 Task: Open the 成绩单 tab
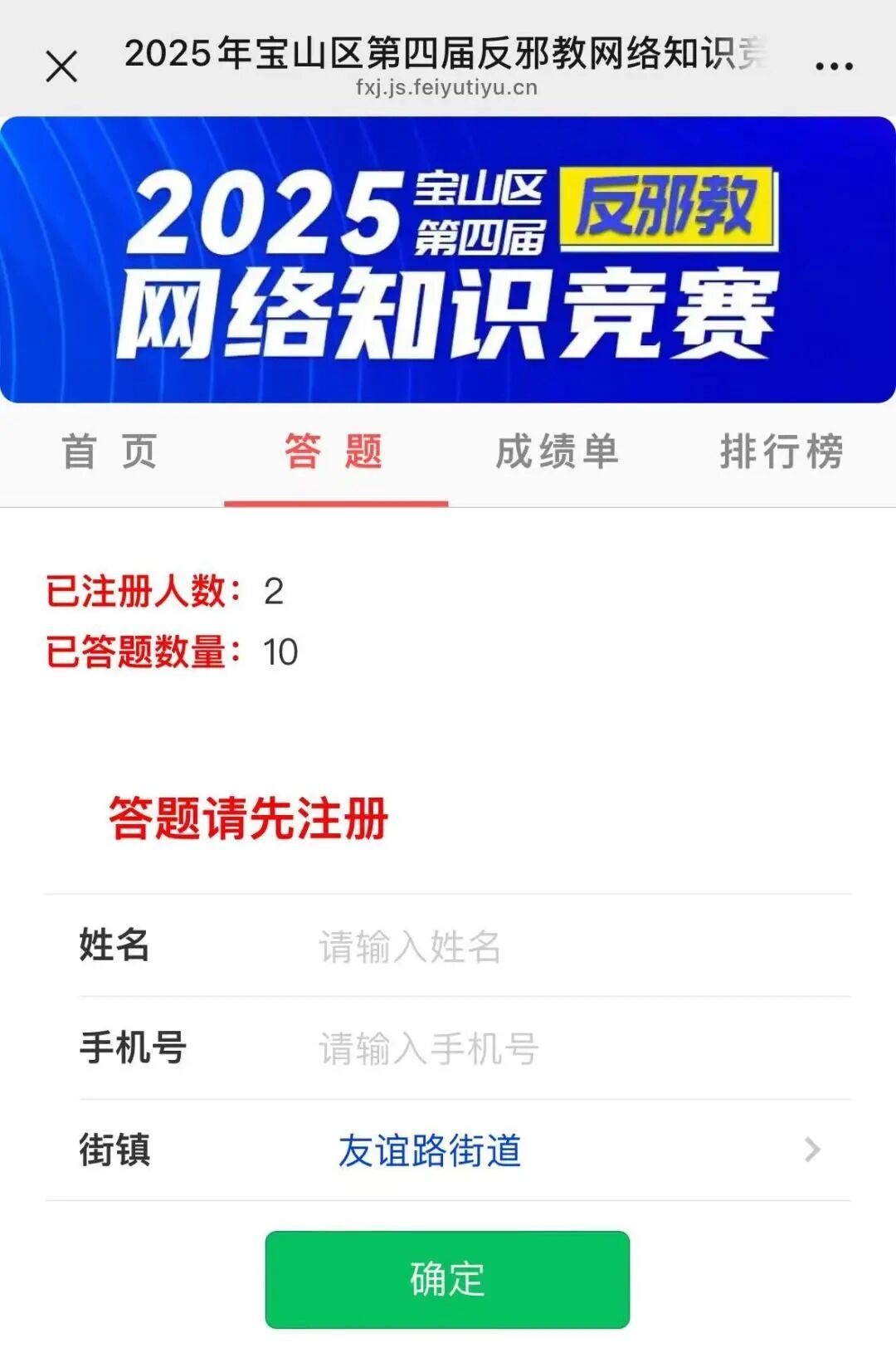558,452
